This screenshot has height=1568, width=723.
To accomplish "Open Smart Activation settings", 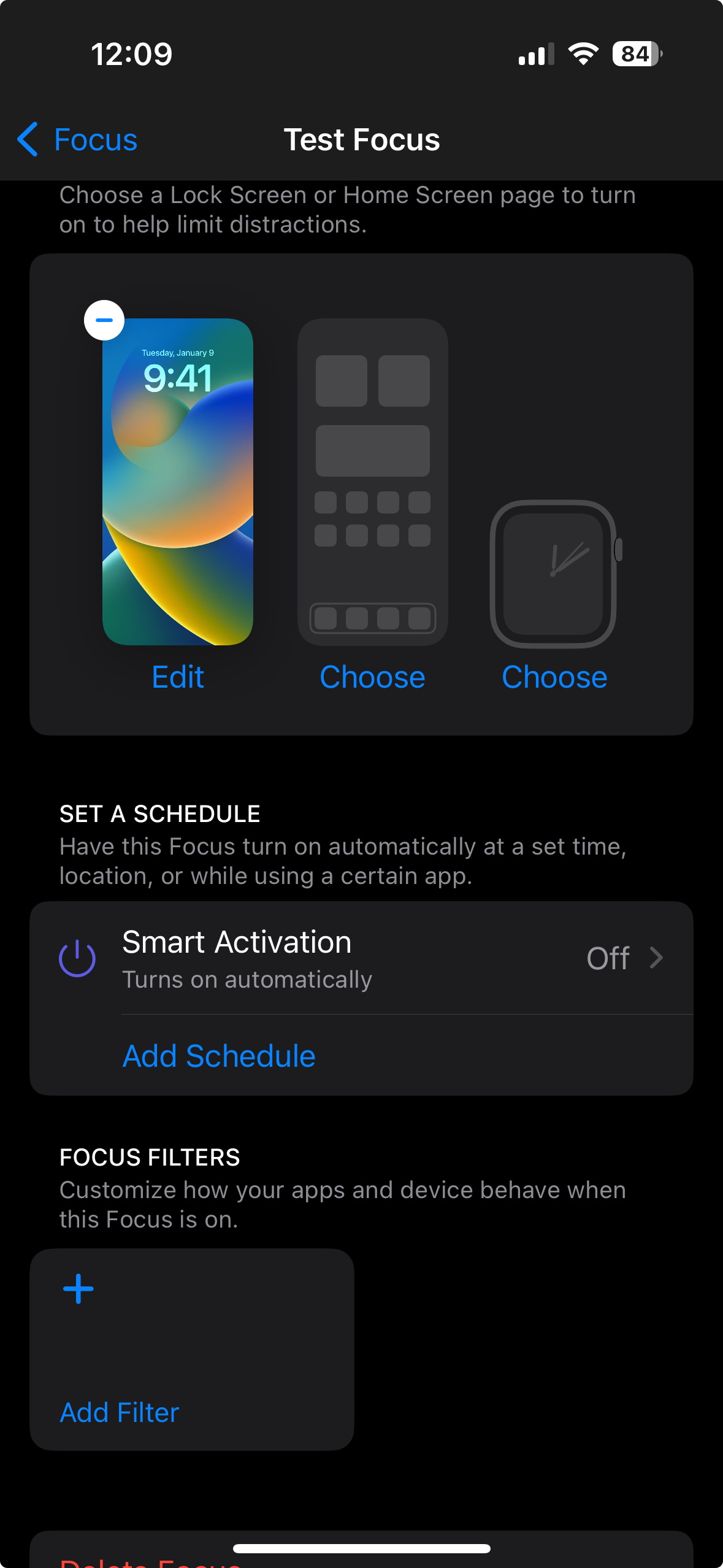I will (361, 958).
